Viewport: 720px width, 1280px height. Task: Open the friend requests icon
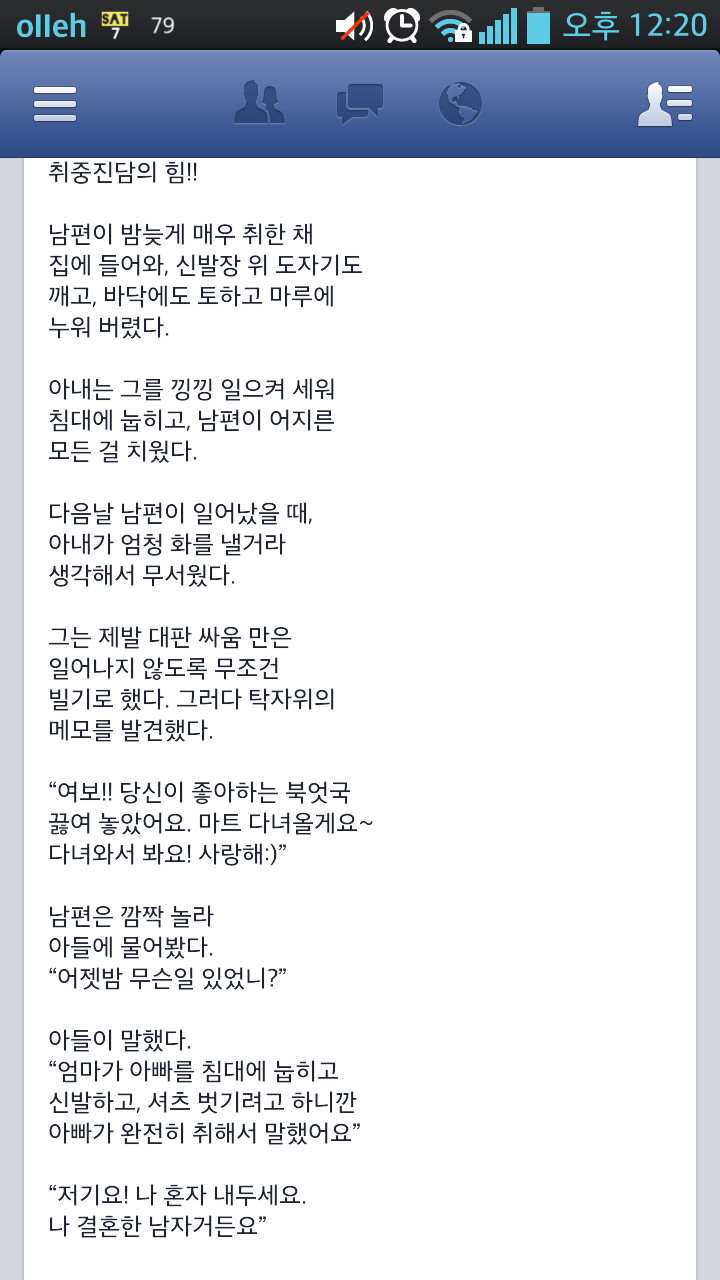tap(259, 103)
